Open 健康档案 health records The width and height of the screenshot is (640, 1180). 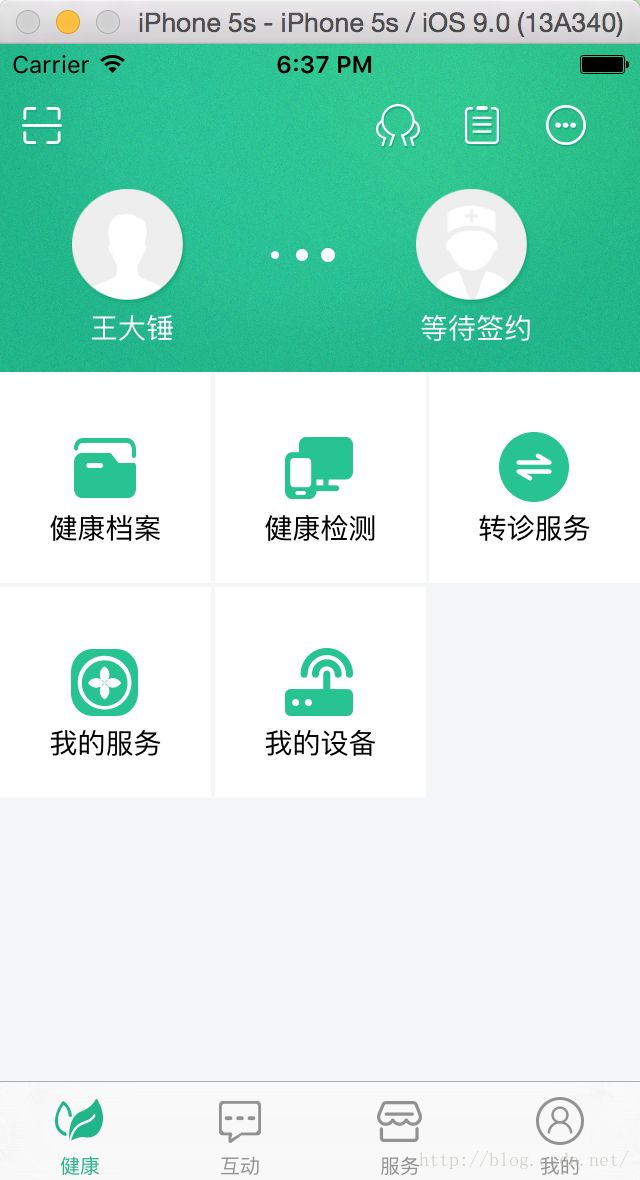pos(105,478)
